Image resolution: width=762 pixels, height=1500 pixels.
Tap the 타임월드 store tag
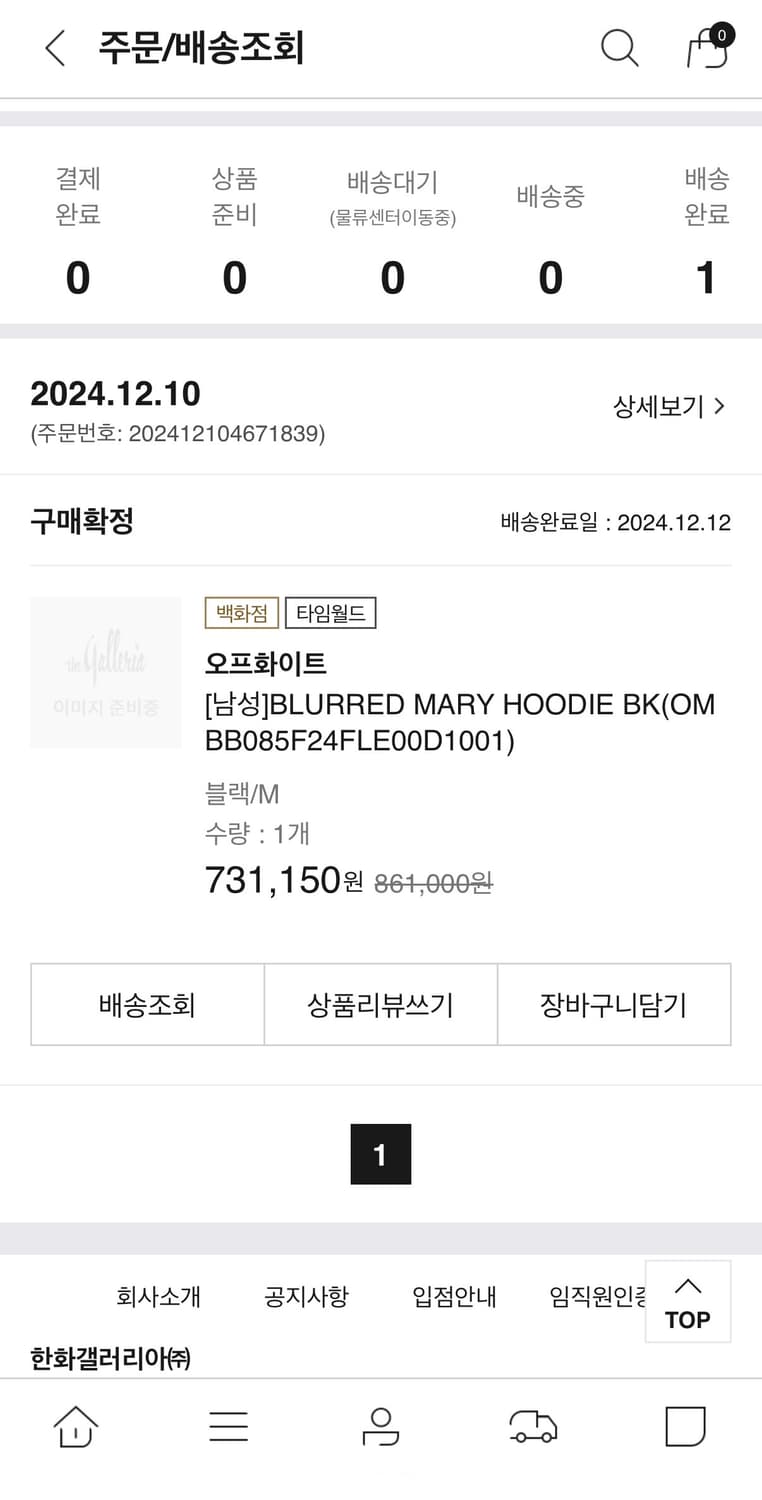(x=331, y=613)
